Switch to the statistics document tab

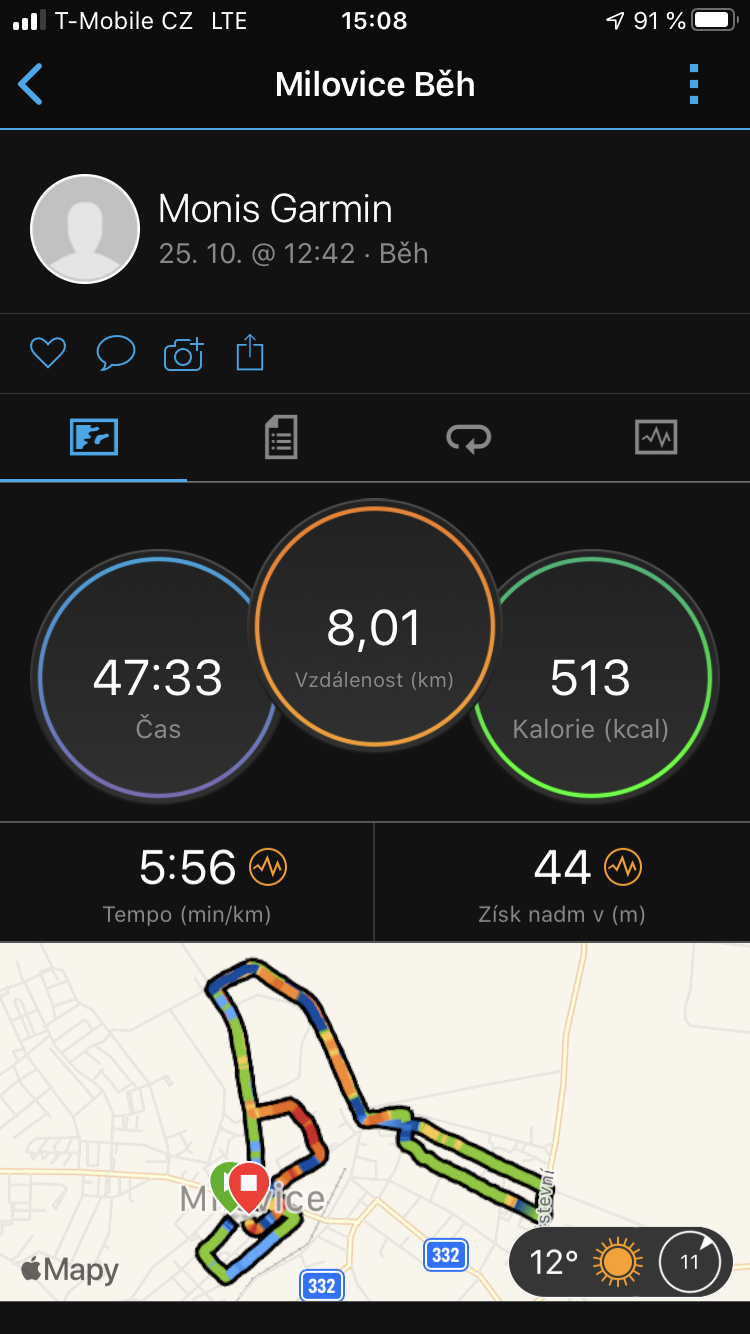tap(281, 438)
